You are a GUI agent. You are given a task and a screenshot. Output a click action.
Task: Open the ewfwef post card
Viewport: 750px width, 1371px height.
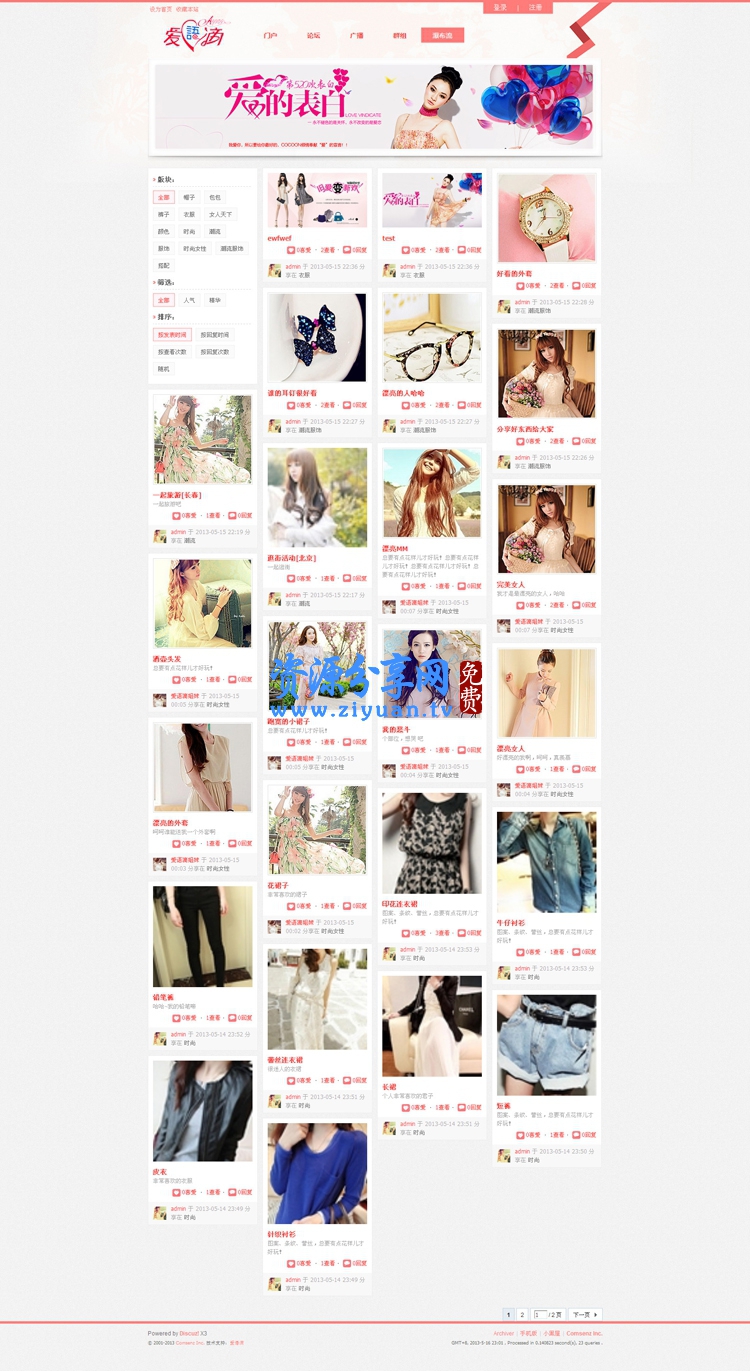(317, 200)
